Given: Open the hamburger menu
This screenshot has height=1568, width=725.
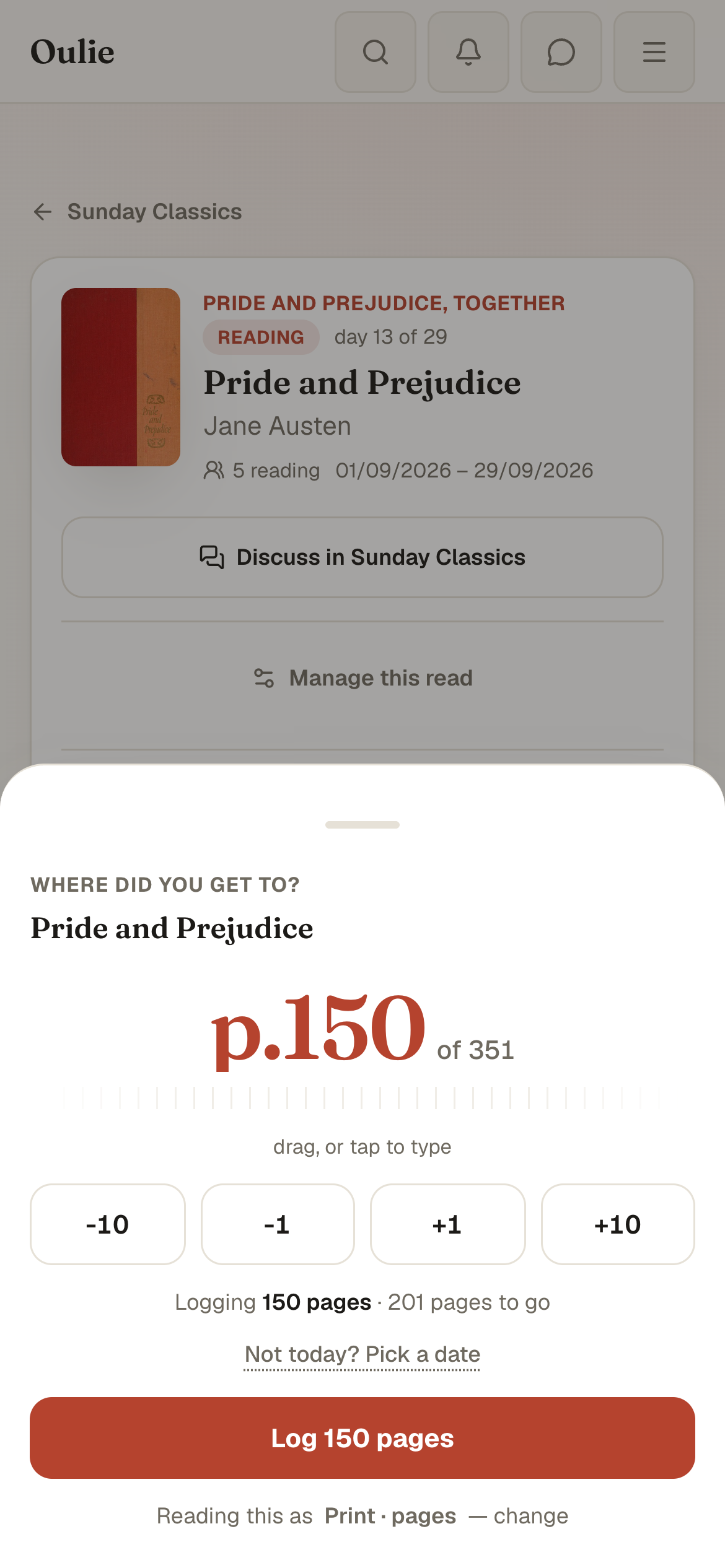Looking at the screenshot, I should (654, 52).
